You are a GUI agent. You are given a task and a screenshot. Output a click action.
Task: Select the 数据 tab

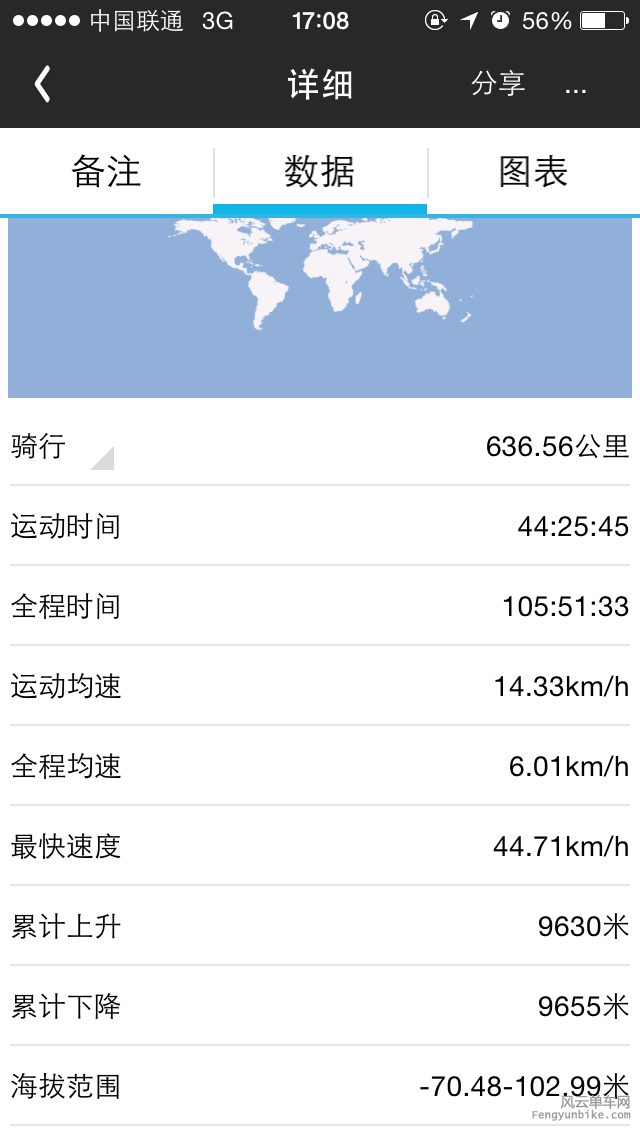click(x=320, y=172)
